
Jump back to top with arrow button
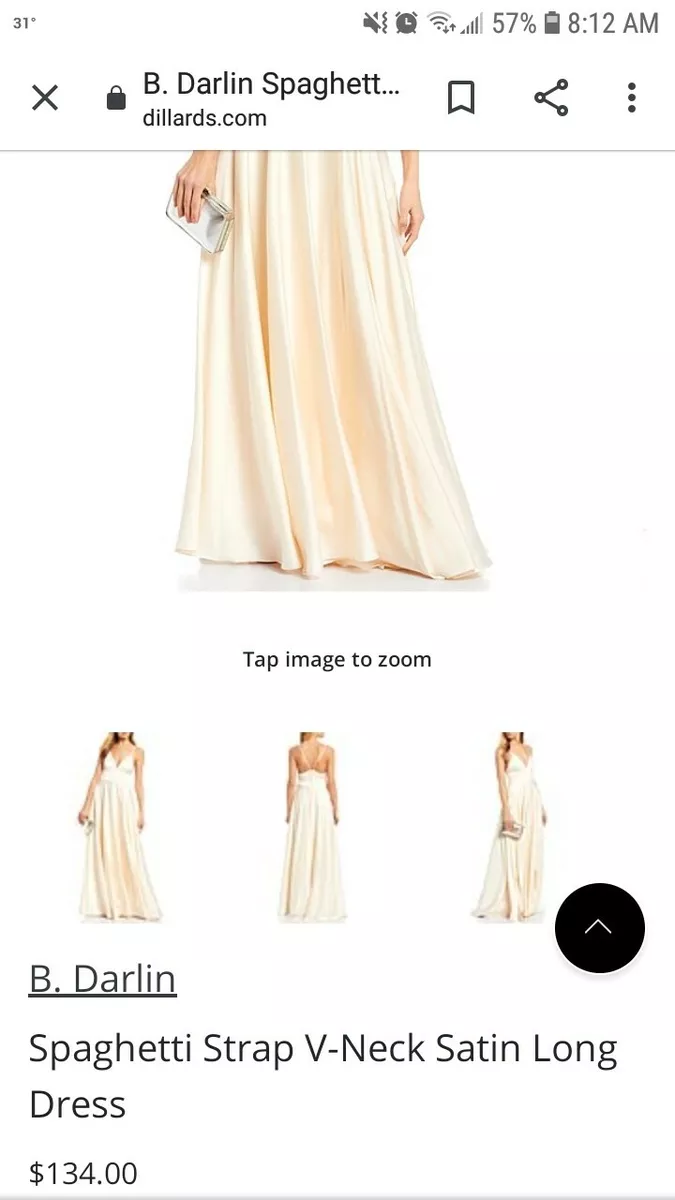[x=600, y=928]
